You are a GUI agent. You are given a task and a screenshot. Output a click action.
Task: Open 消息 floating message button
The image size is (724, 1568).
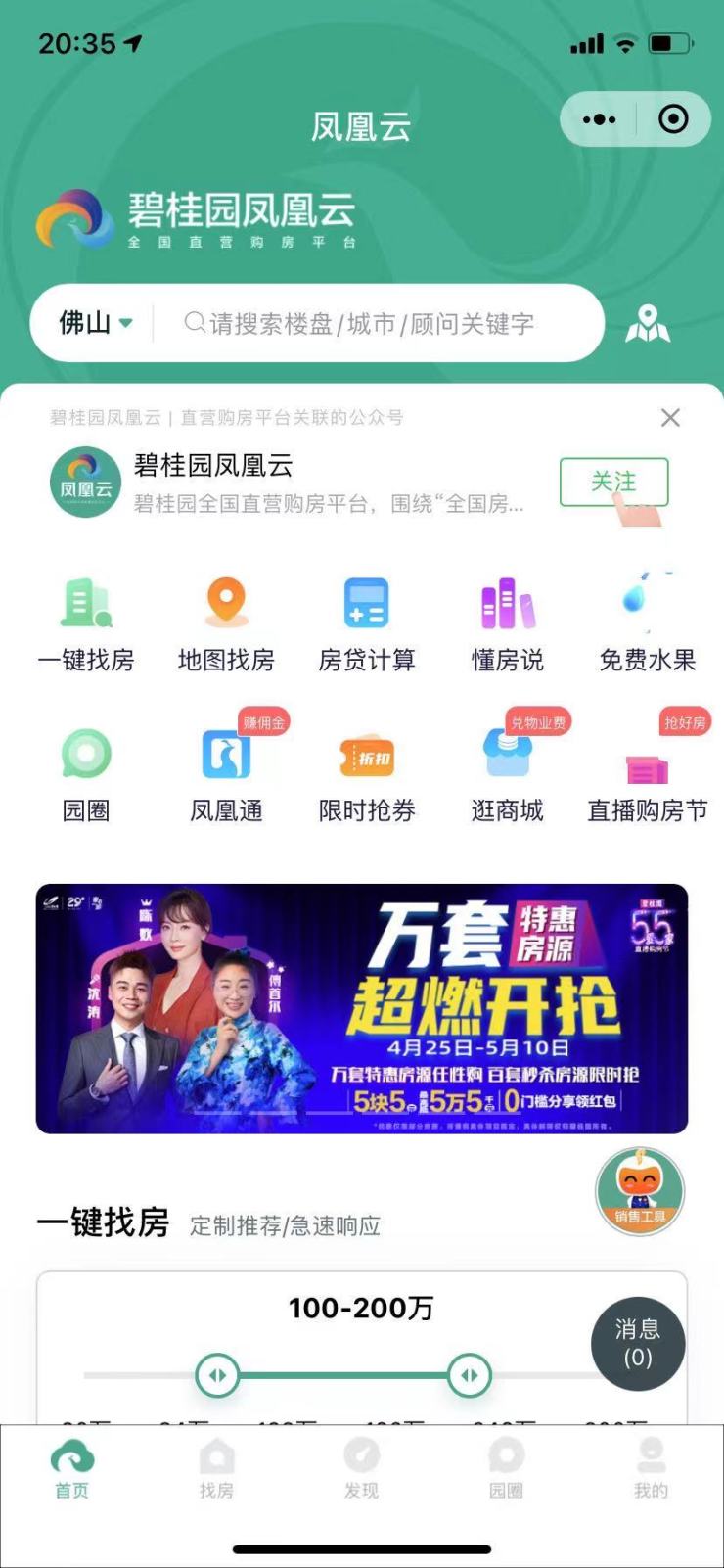[638, 1343]
